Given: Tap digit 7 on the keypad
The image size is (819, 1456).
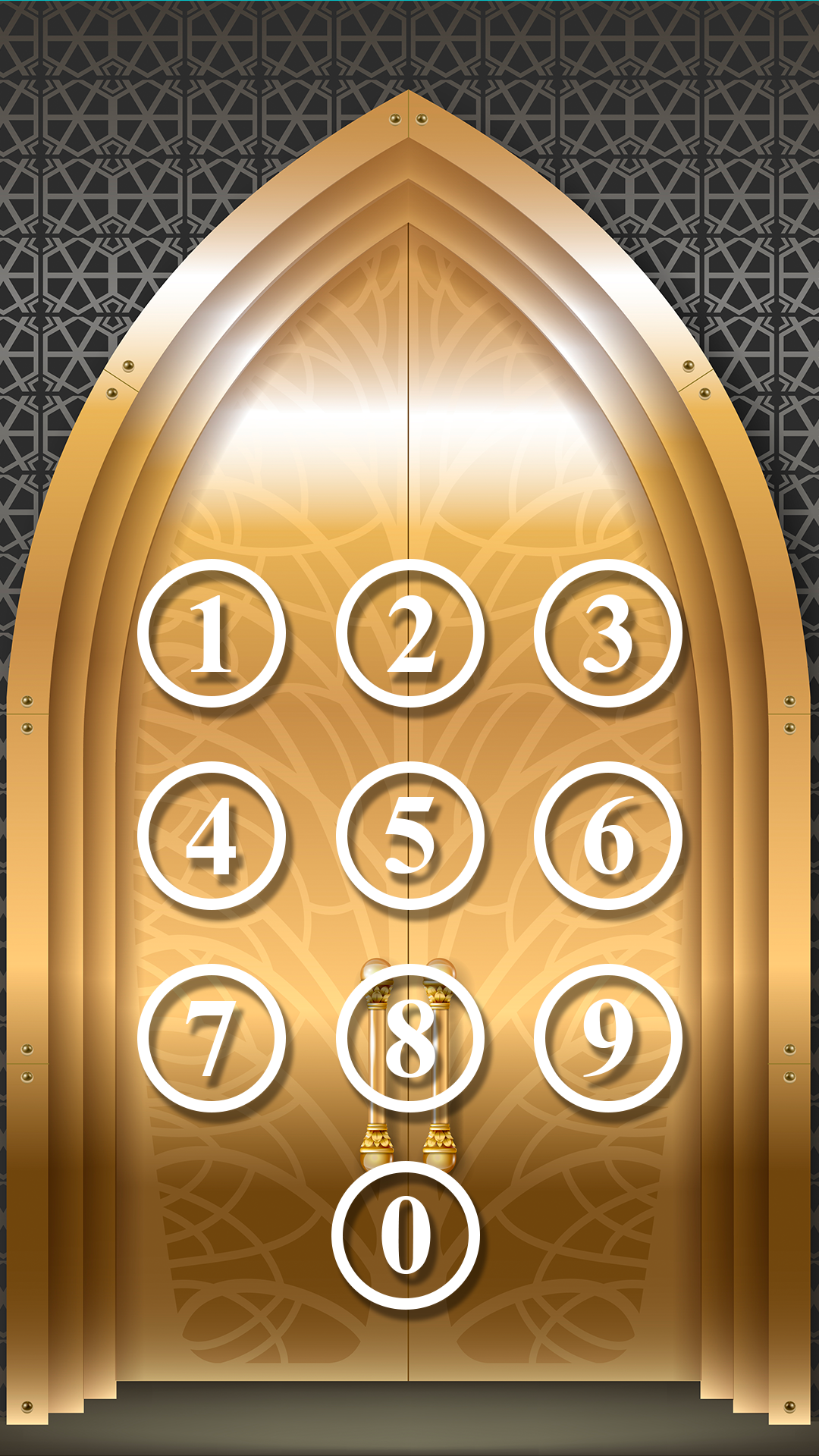Looking at the screenshot, I should tap(212, 1038).
